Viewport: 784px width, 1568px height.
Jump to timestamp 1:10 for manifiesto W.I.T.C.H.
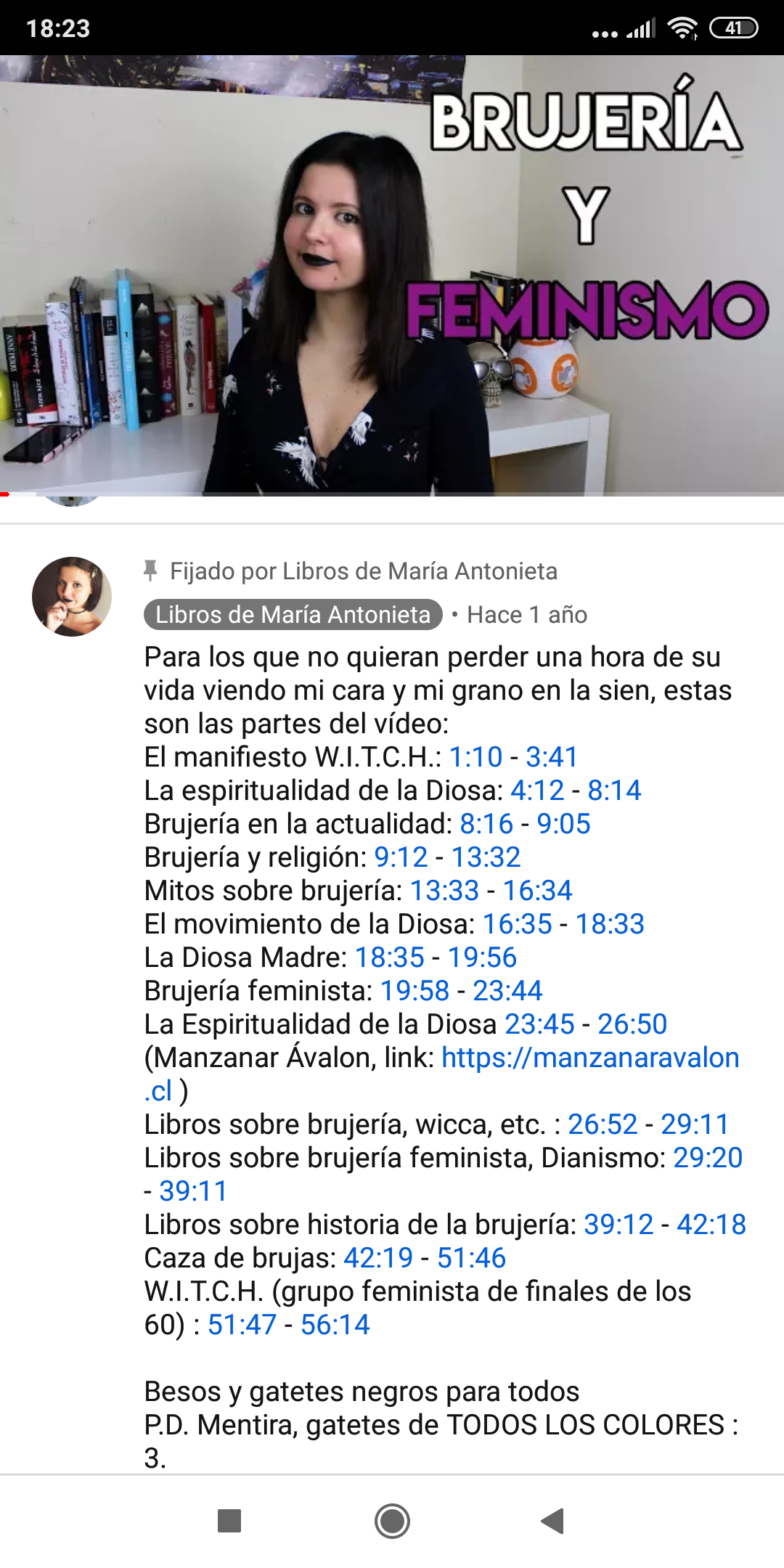pos(475,757)
